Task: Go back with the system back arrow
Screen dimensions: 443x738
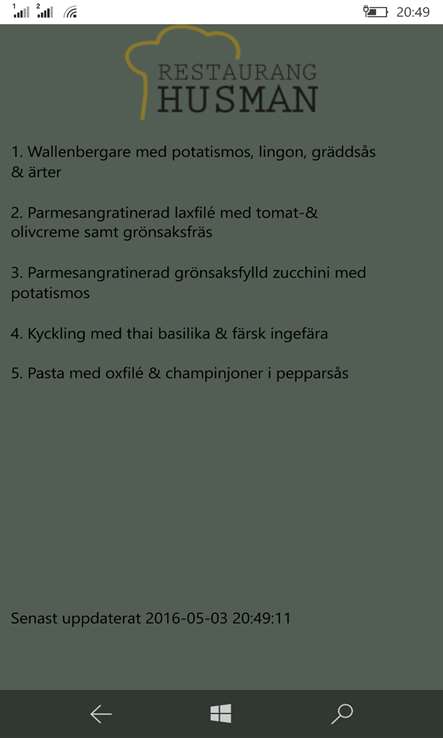Action: point(101,714)
